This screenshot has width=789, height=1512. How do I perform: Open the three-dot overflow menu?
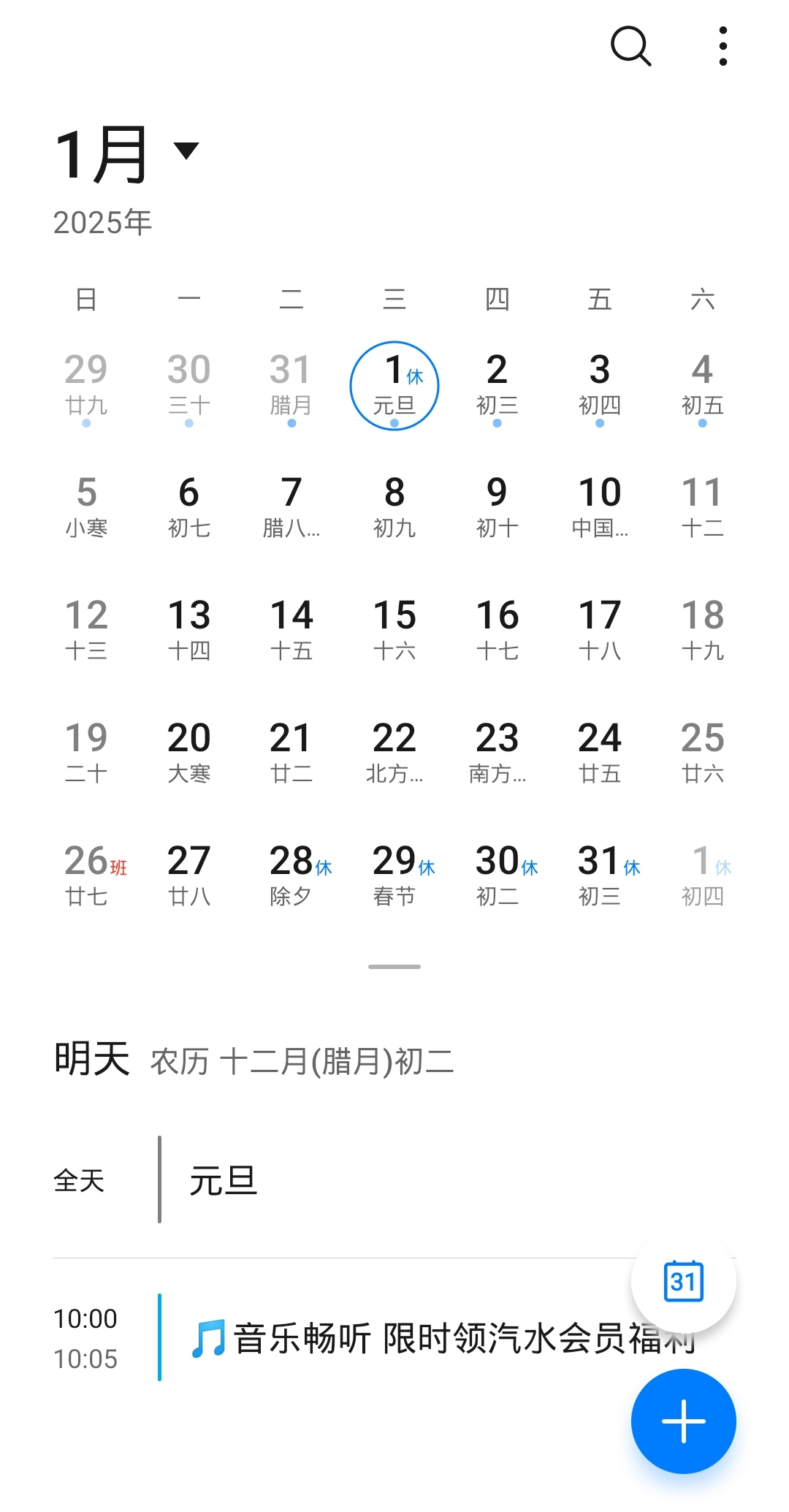(723, 47)
